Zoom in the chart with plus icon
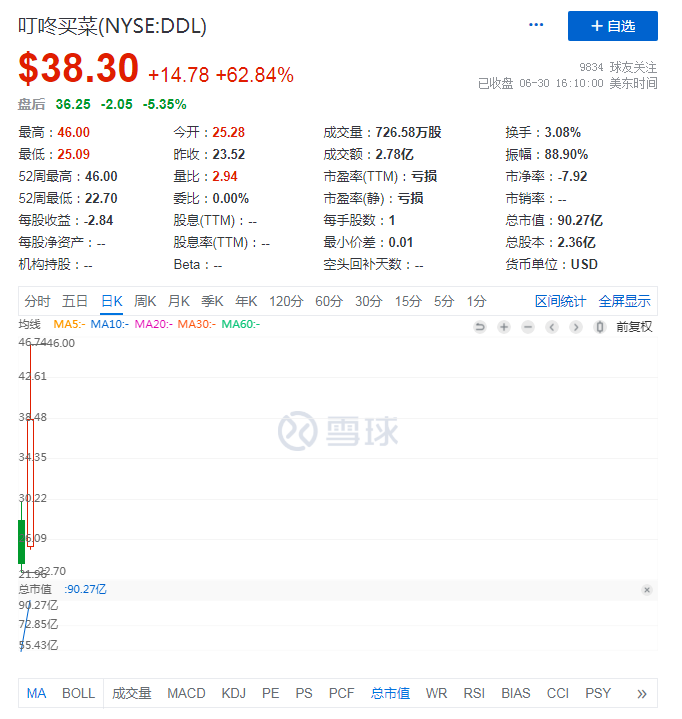The height and width of the screenshot is (719, 682). 504,327
